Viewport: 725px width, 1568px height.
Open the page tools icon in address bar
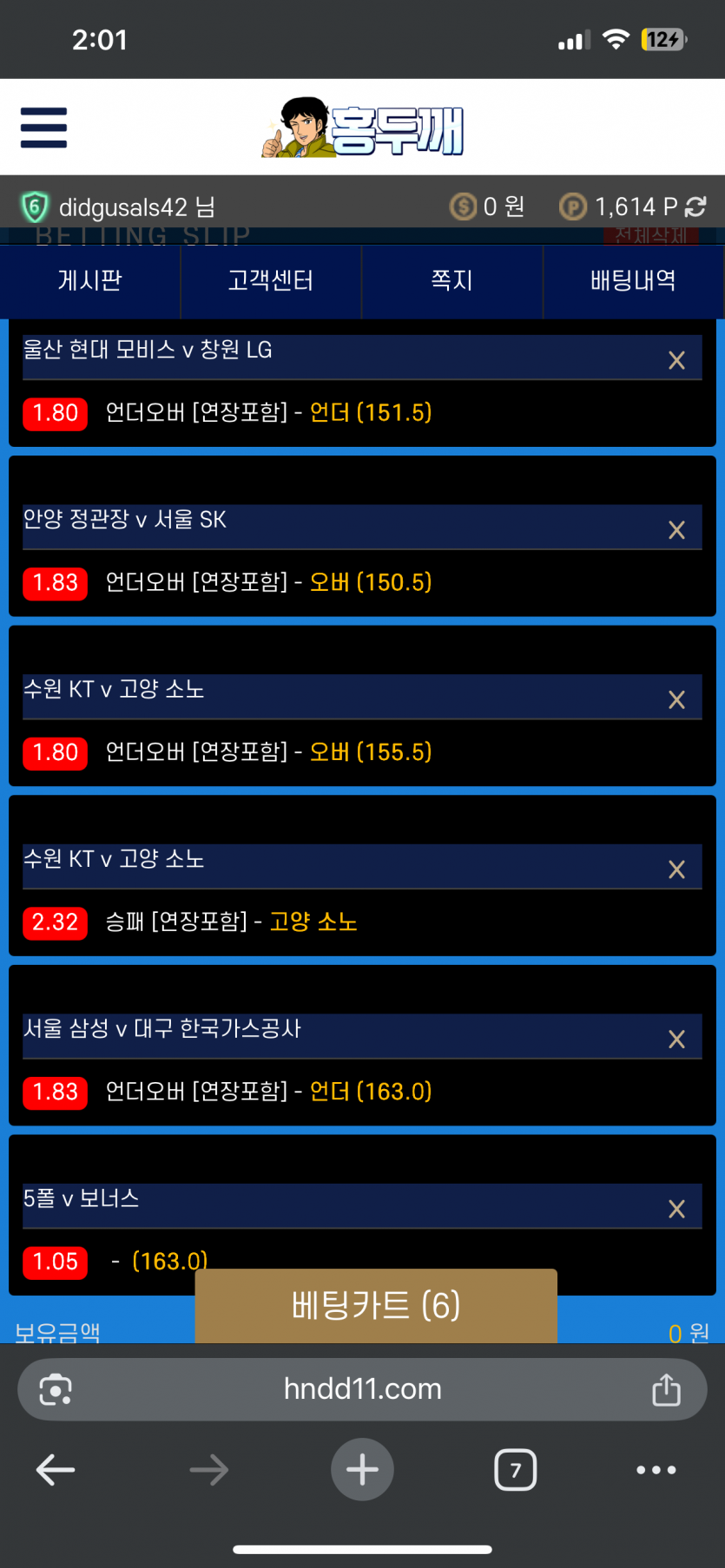point(56,1389)
